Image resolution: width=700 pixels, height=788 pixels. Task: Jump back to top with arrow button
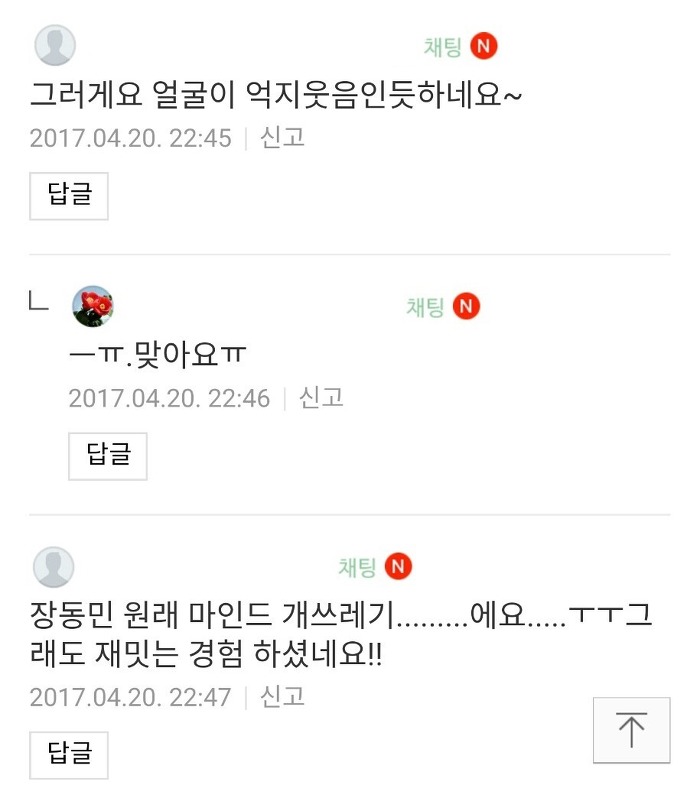tap(631, 730)
